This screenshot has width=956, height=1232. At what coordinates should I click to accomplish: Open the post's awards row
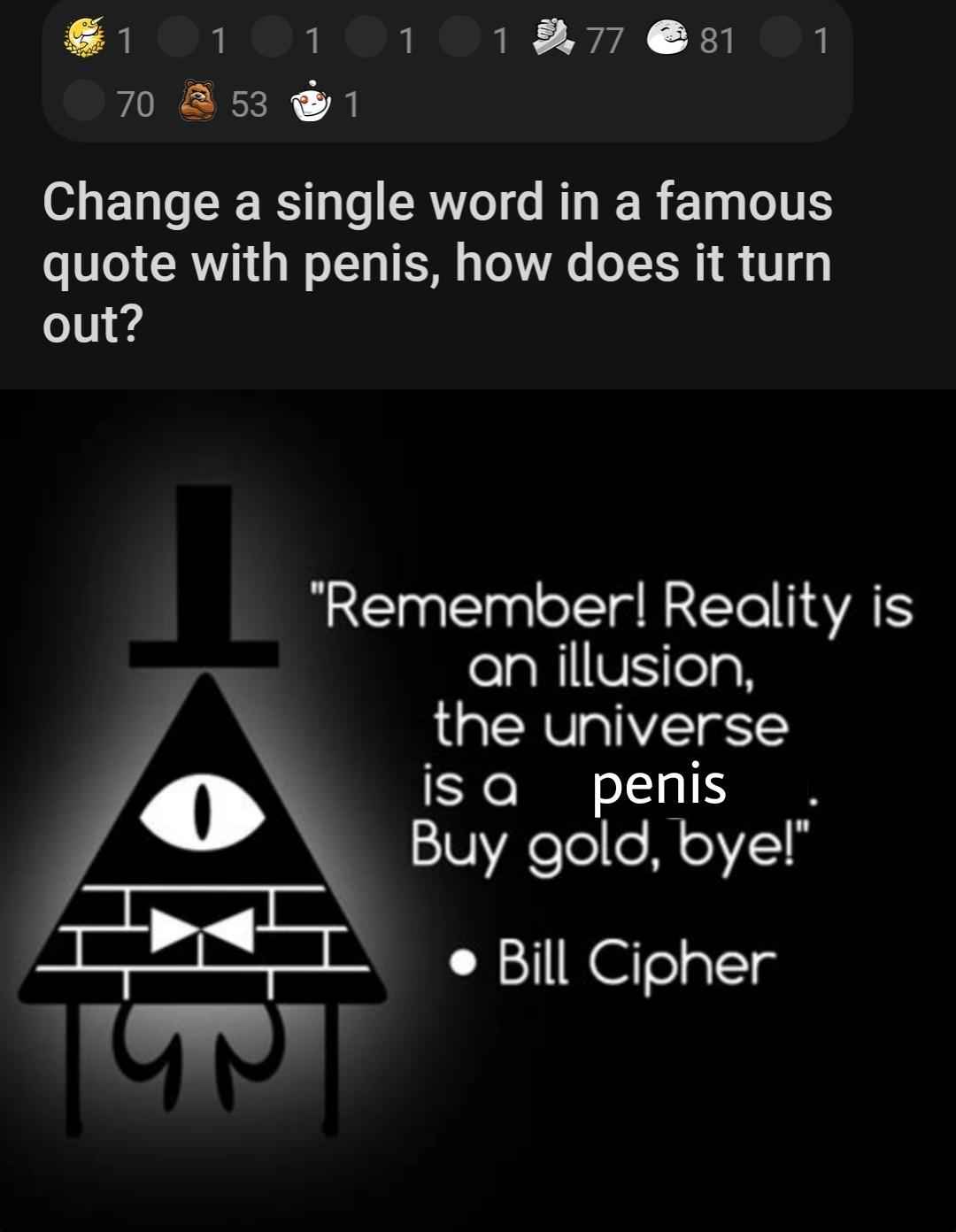tap(447, 71)
